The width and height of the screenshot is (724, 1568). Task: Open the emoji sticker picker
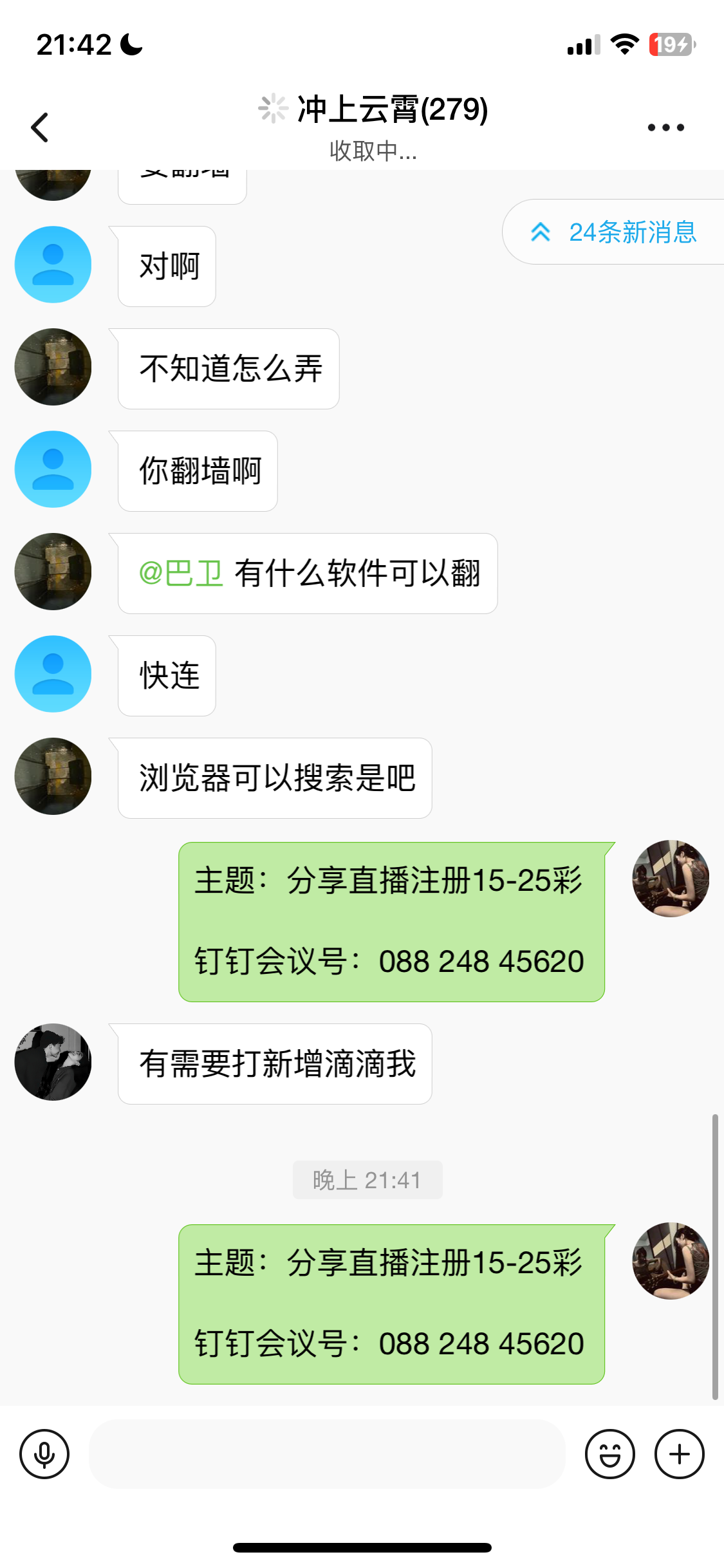[x=609, y=1454]
